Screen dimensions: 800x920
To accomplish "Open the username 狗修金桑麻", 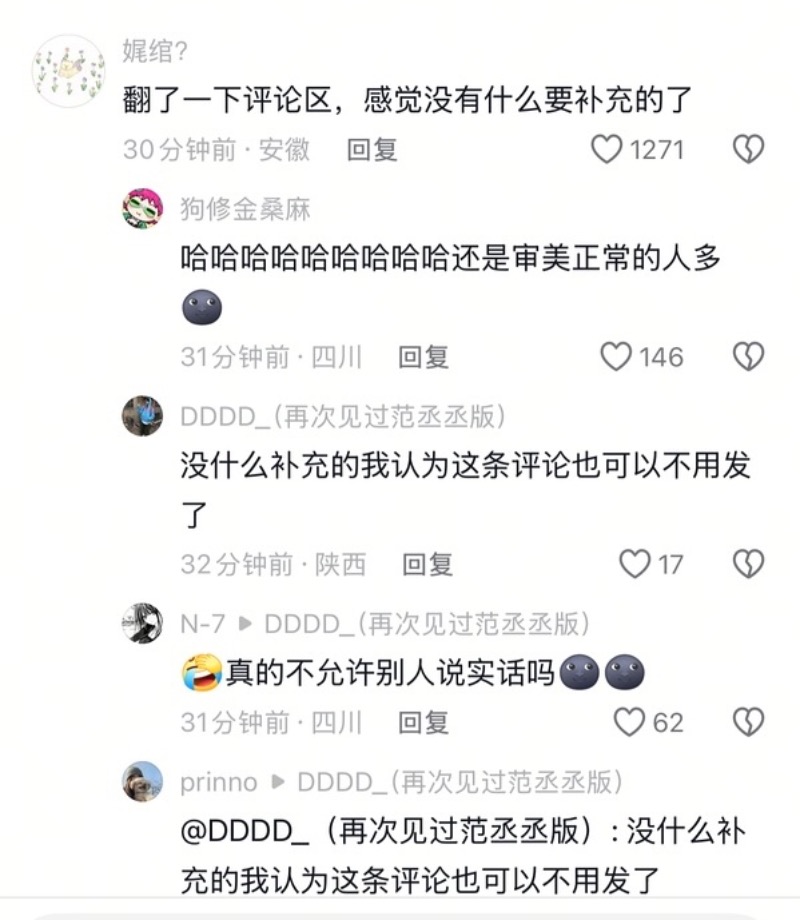I will coord(245,209).
